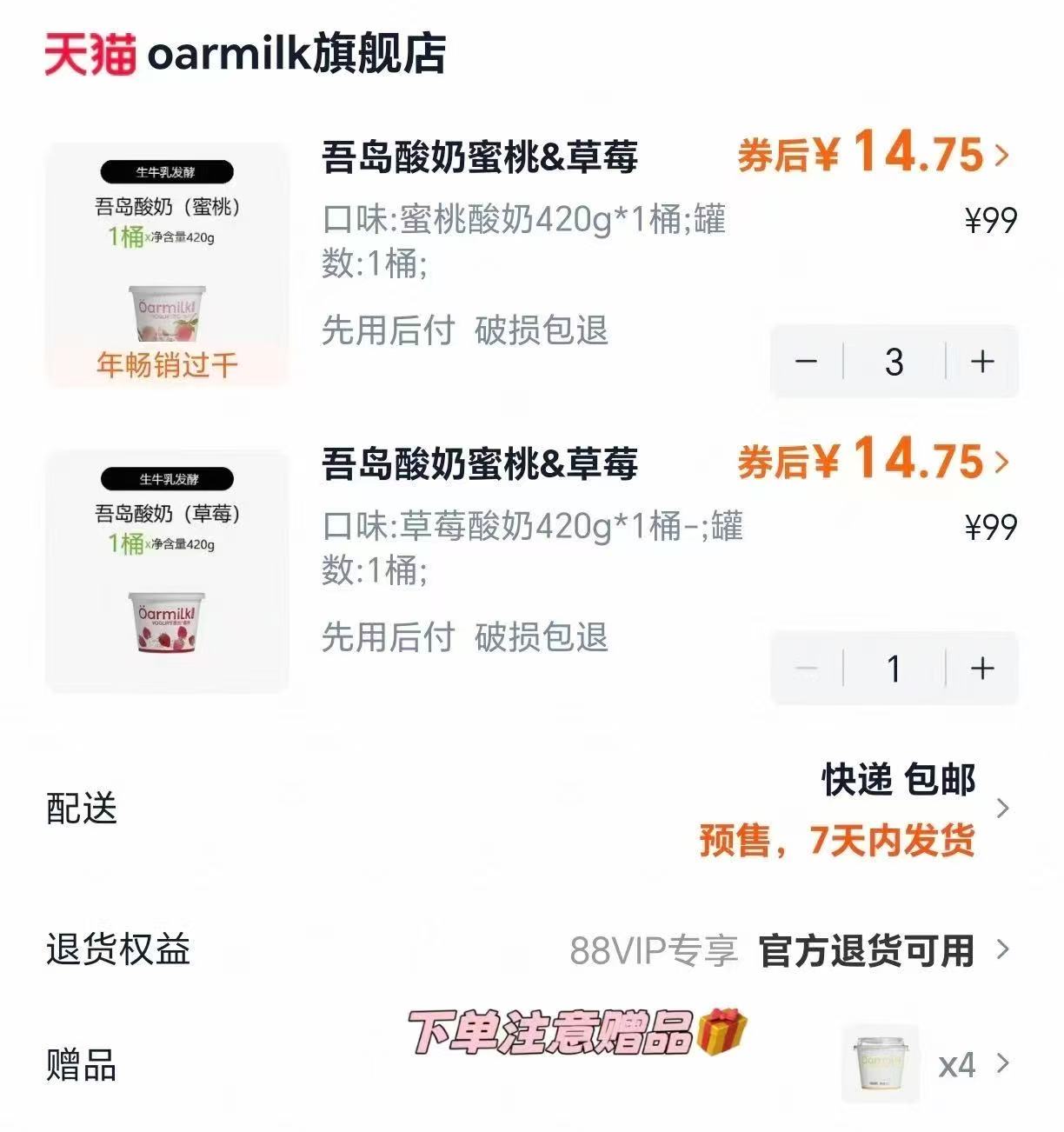Increase peach yogurt quantity with plus button
The height and width of the screenshot is (1132, 1064).
pyautogui.click(x=983, y=359)
